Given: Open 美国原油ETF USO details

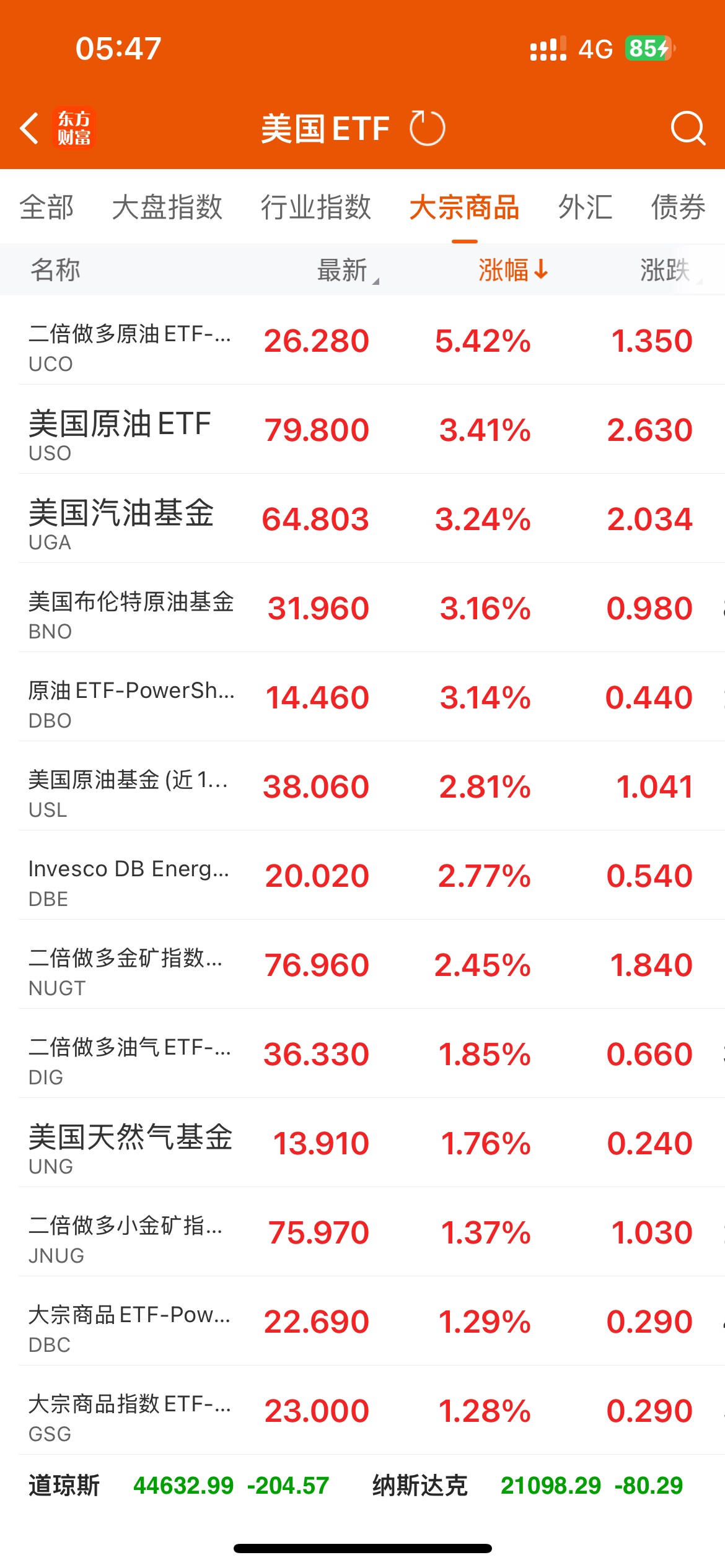Looking at the screenshot, I should (x=362, y=429).
